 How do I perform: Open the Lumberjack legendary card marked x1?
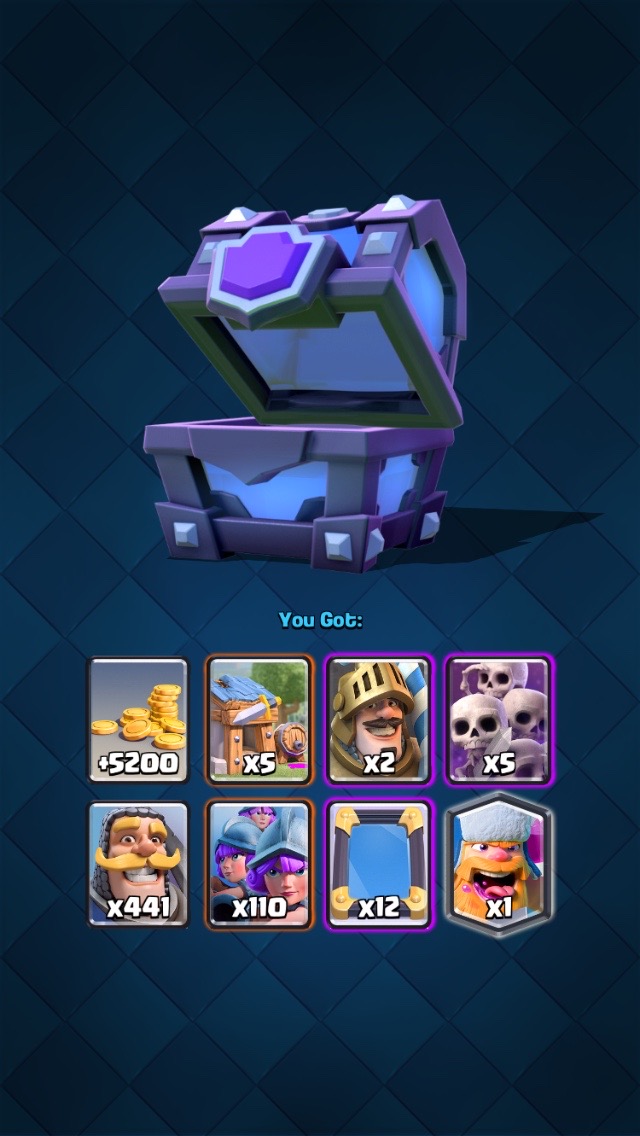tap(499, 864)
